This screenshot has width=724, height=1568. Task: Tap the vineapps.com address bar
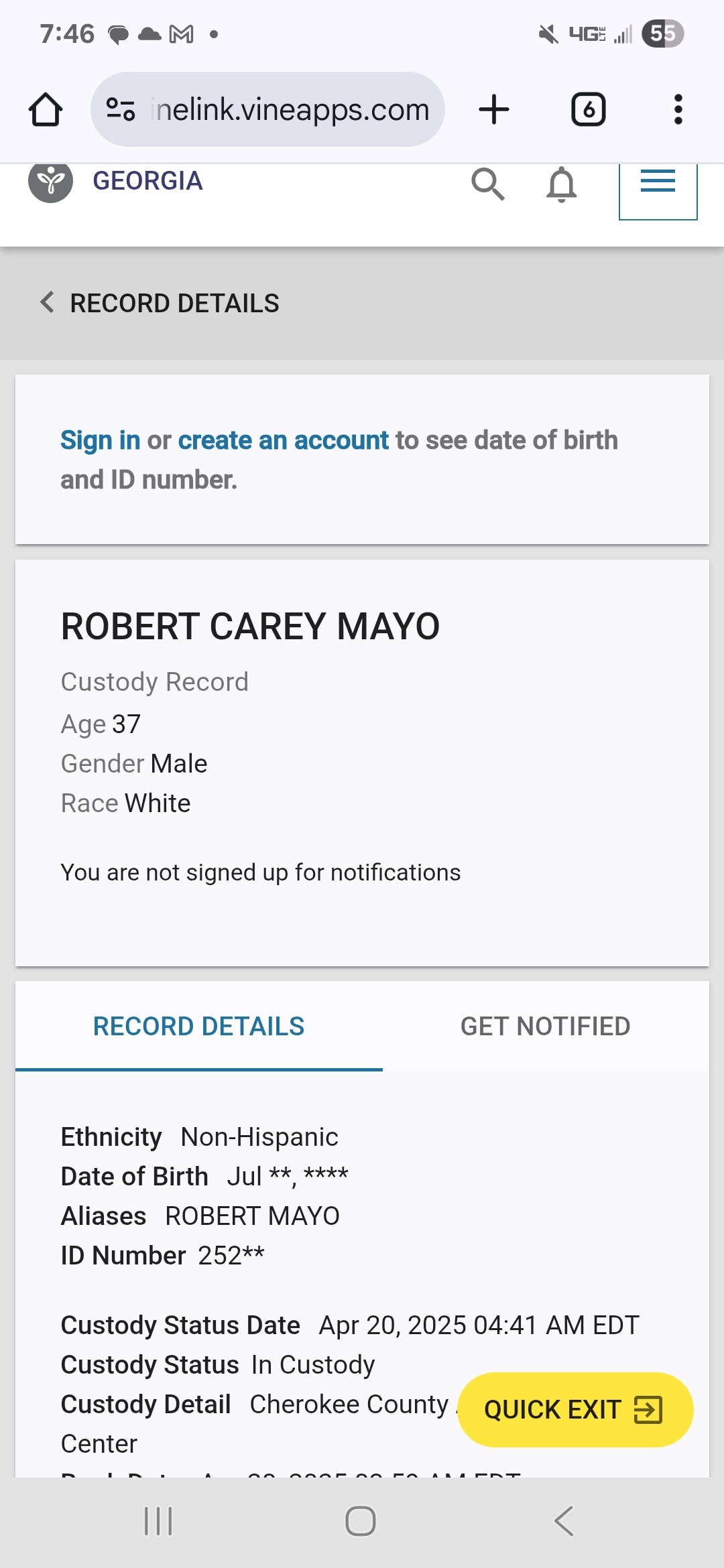(x=267, y=109)
